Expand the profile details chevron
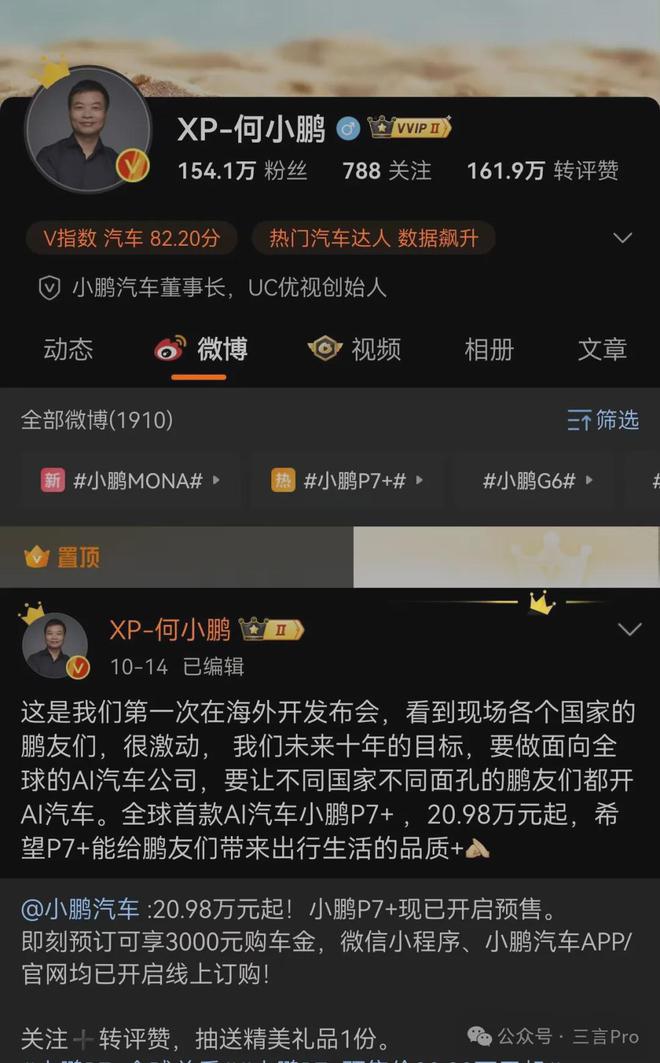 622,238
